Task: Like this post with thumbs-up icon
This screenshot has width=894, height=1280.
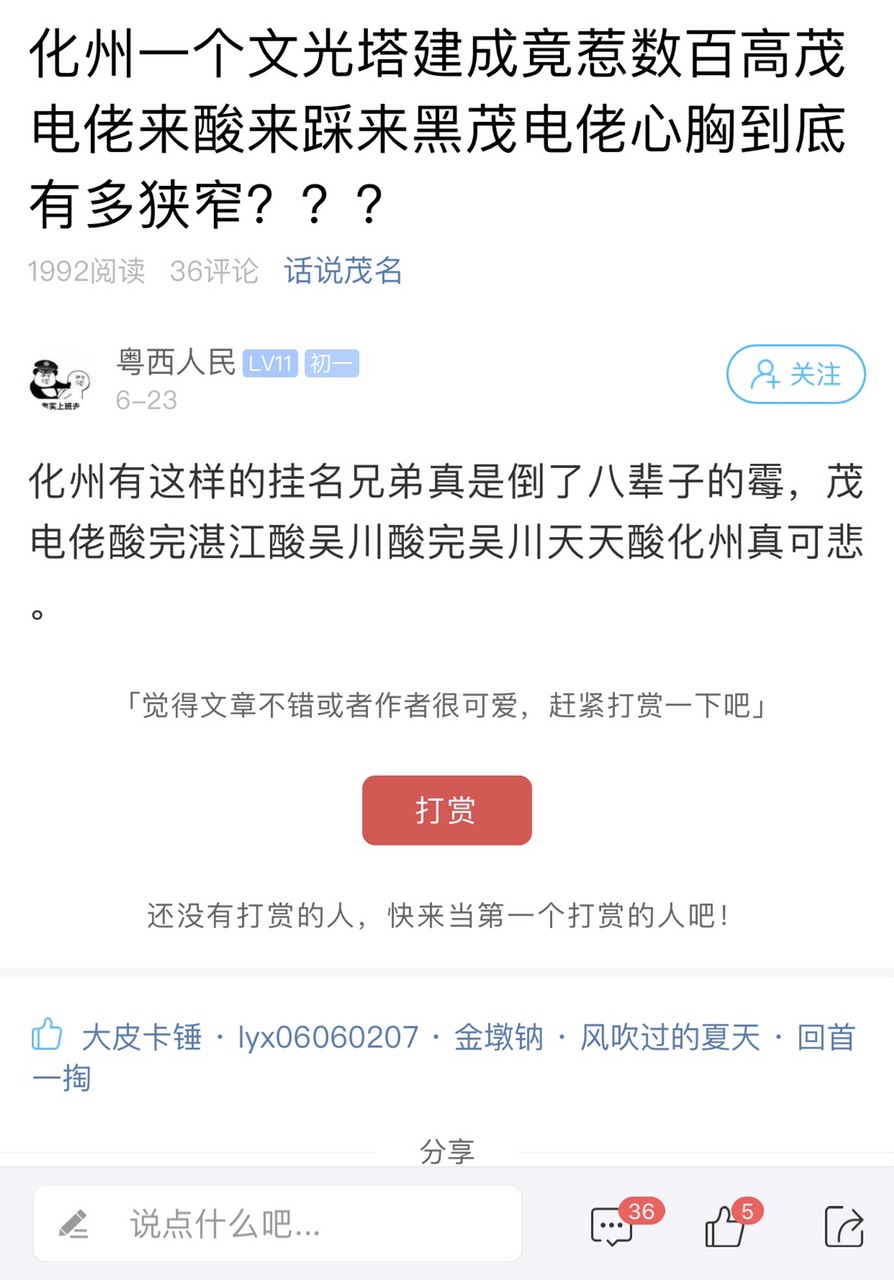Action: [727, 1224]
